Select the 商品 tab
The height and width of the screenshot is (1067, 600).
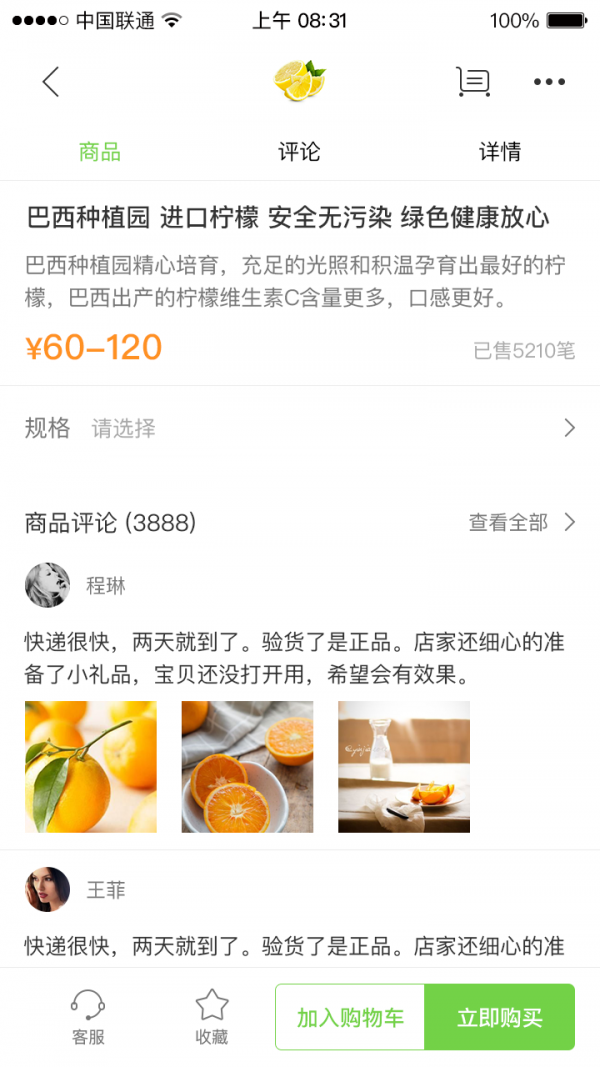pyautogui.click(x=100, y=152)
